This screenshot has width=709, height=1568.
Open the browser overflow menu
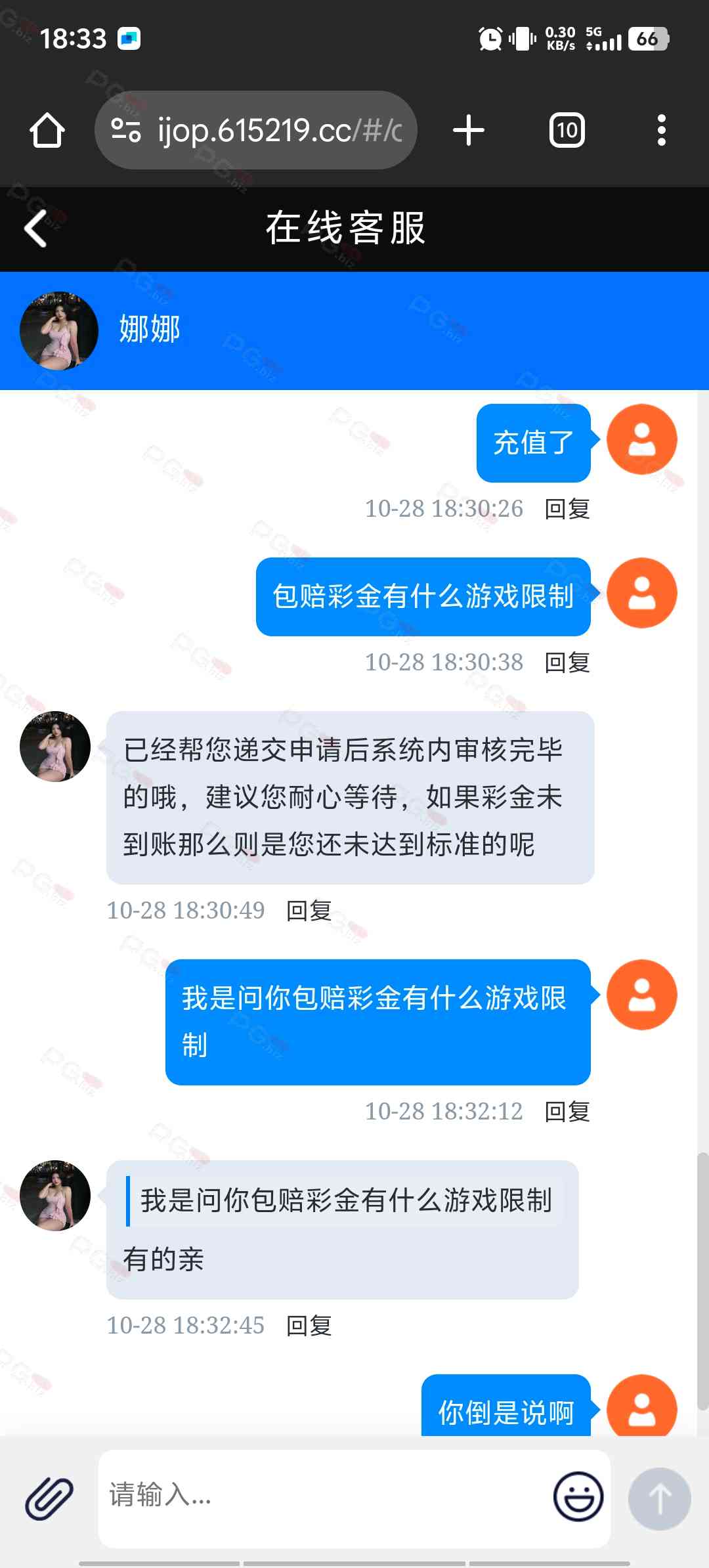click(x=661, y=130)
